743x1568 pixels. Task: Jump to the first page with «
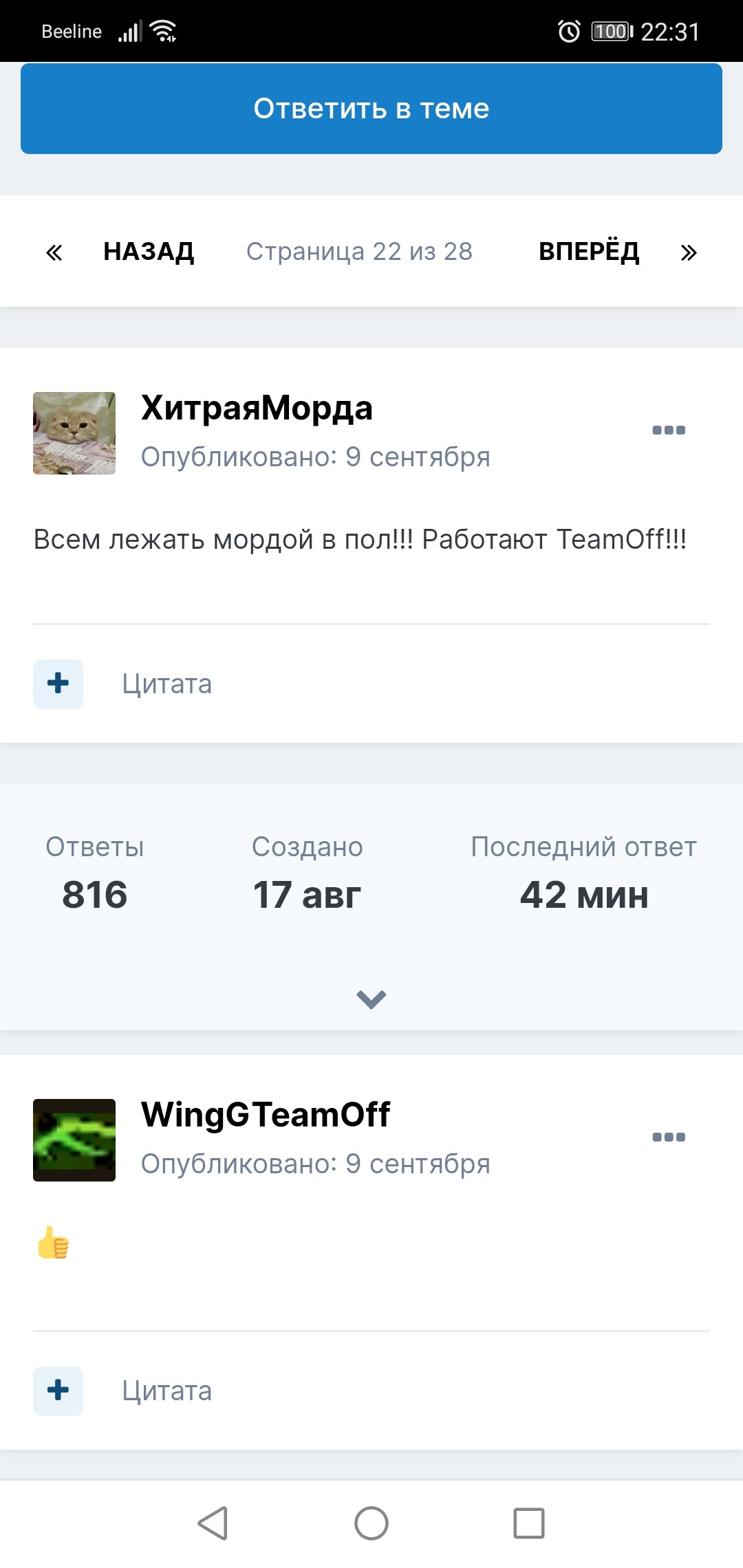click(54, 252)
